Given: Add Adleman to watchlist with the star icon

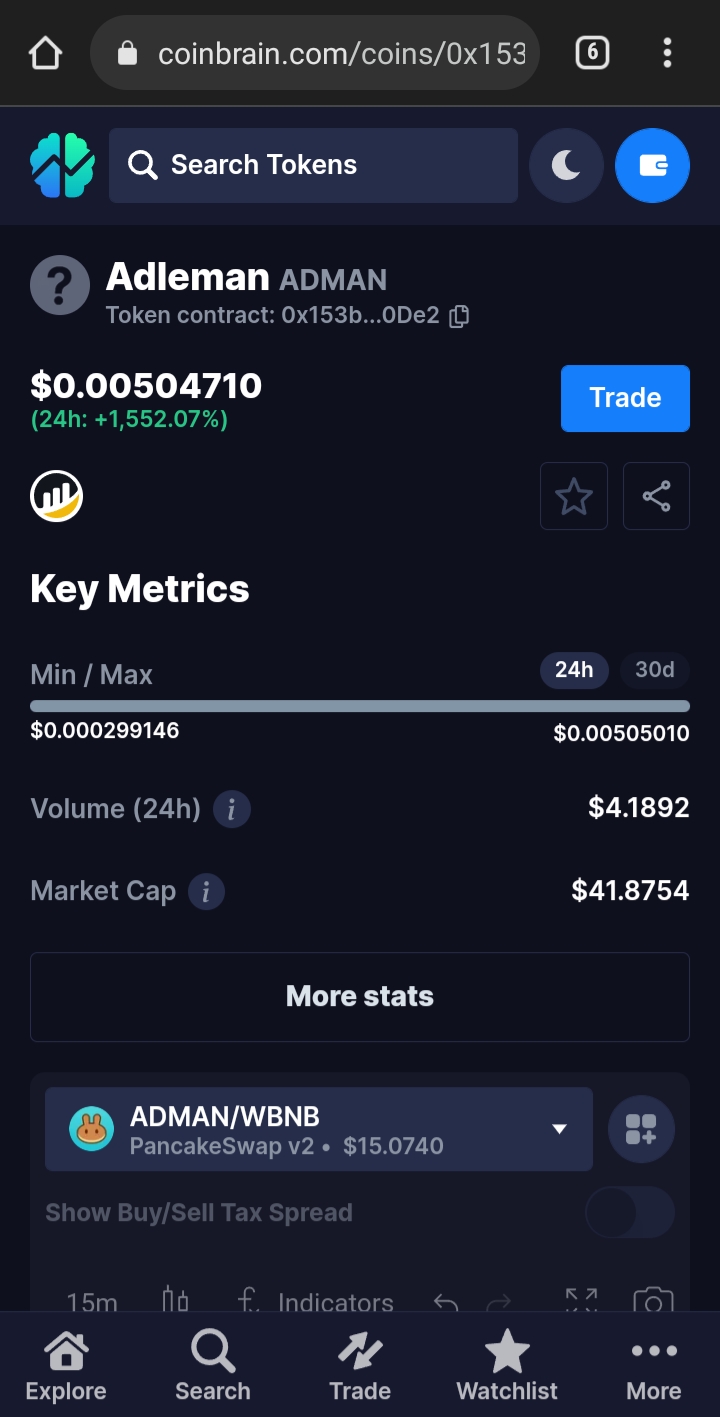Looking at the screenshot, I should coord(574,496).
